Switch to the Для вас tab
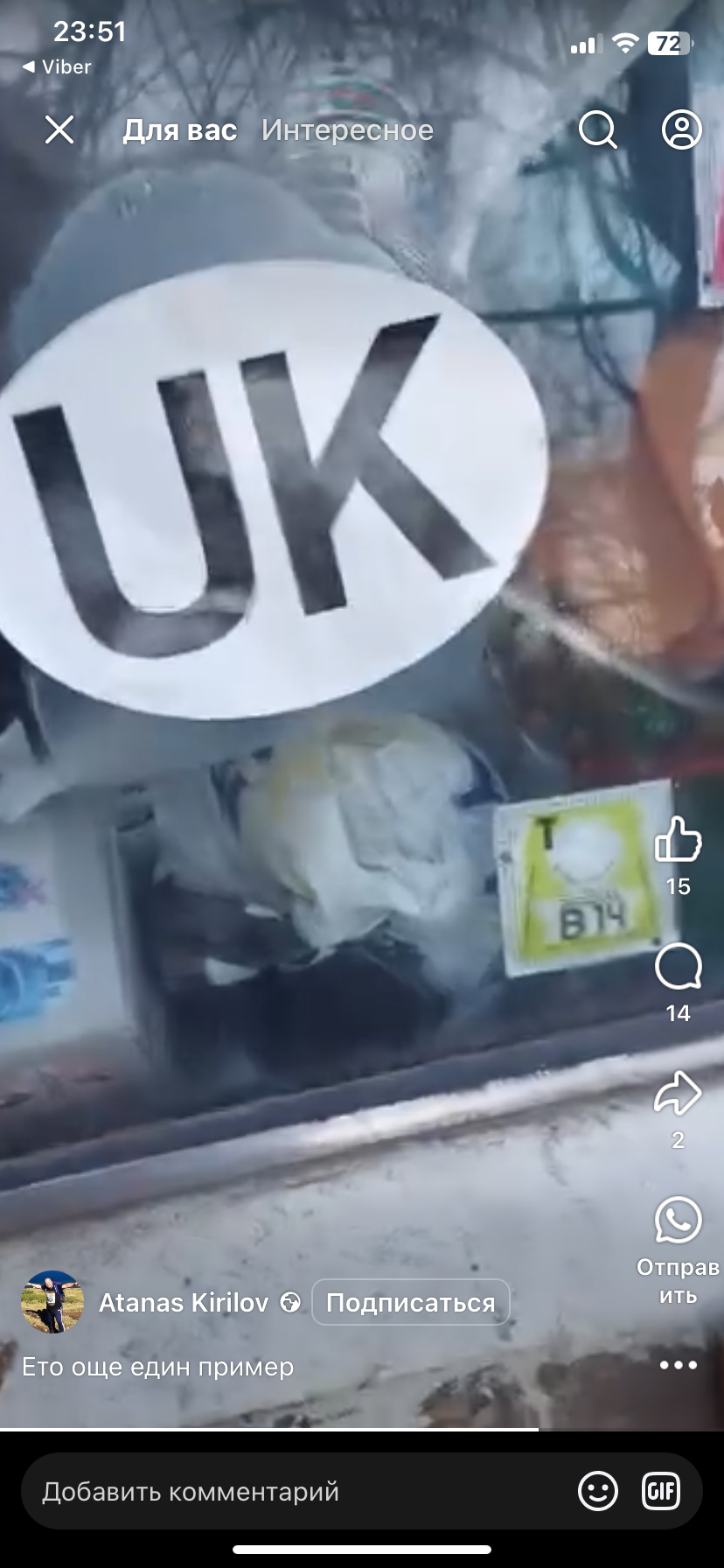The image size is (724, 1568). (179, 130)
